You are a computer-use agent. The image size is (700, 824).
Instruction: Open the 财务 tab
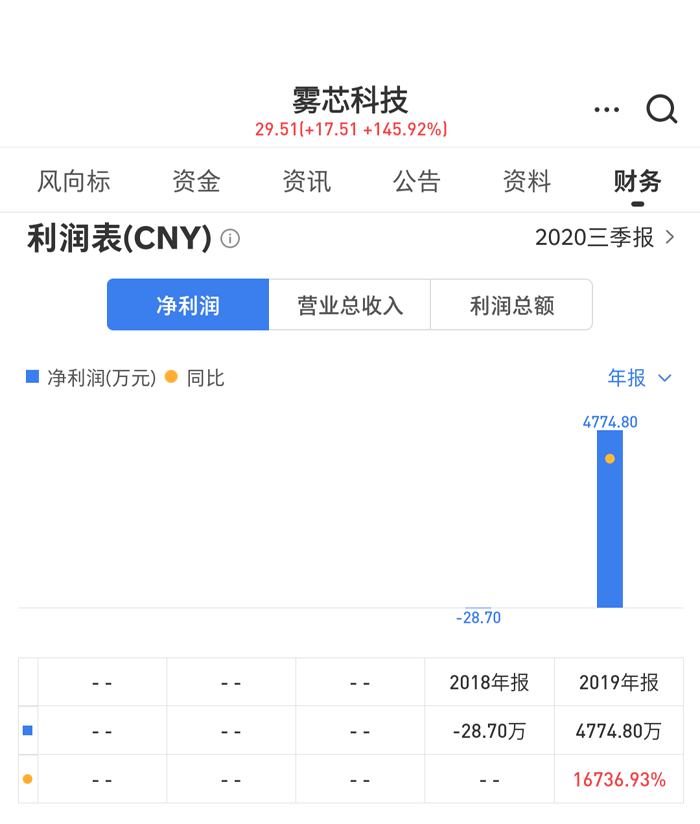pos(637,181)
